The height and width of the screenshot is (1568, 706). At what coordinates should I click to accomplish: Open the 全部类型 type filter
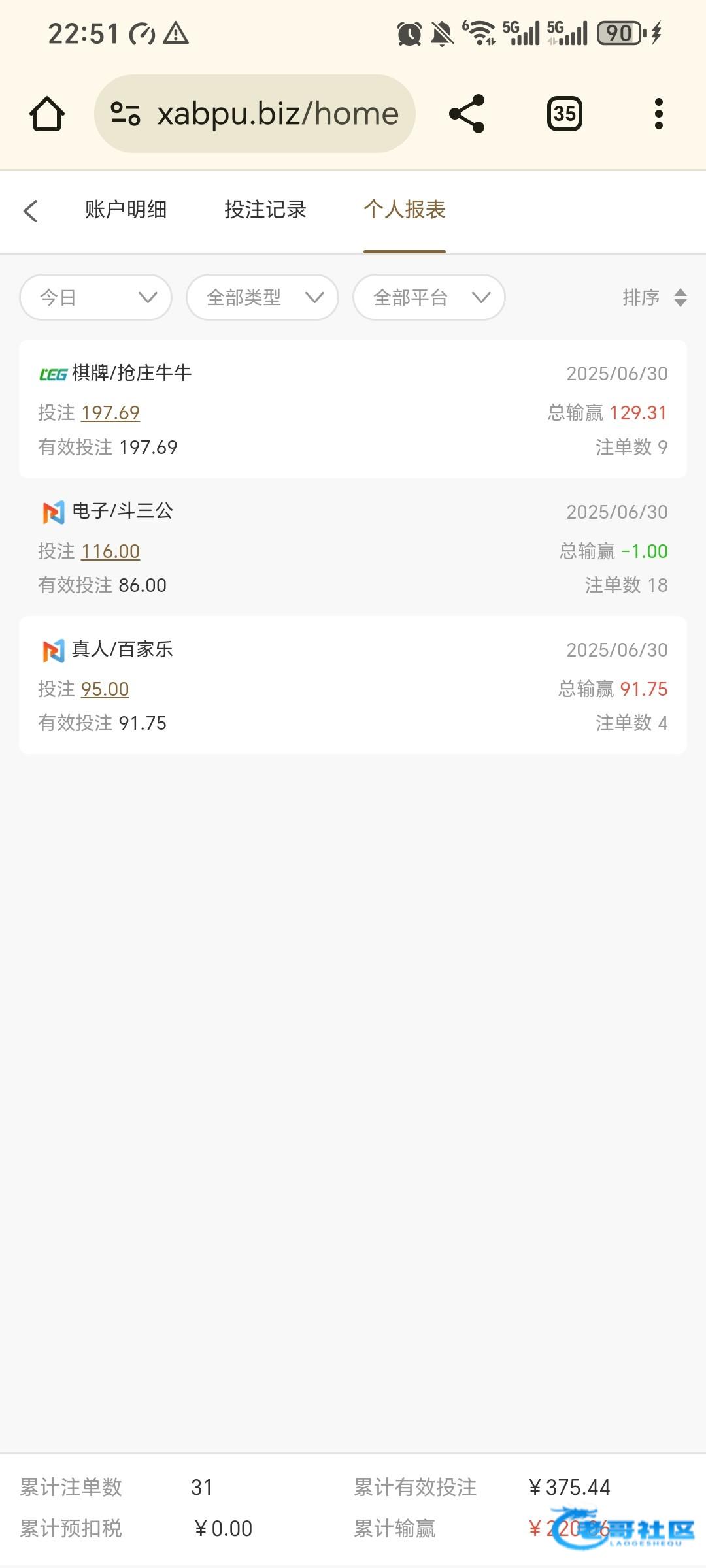(x=262, y=298)
